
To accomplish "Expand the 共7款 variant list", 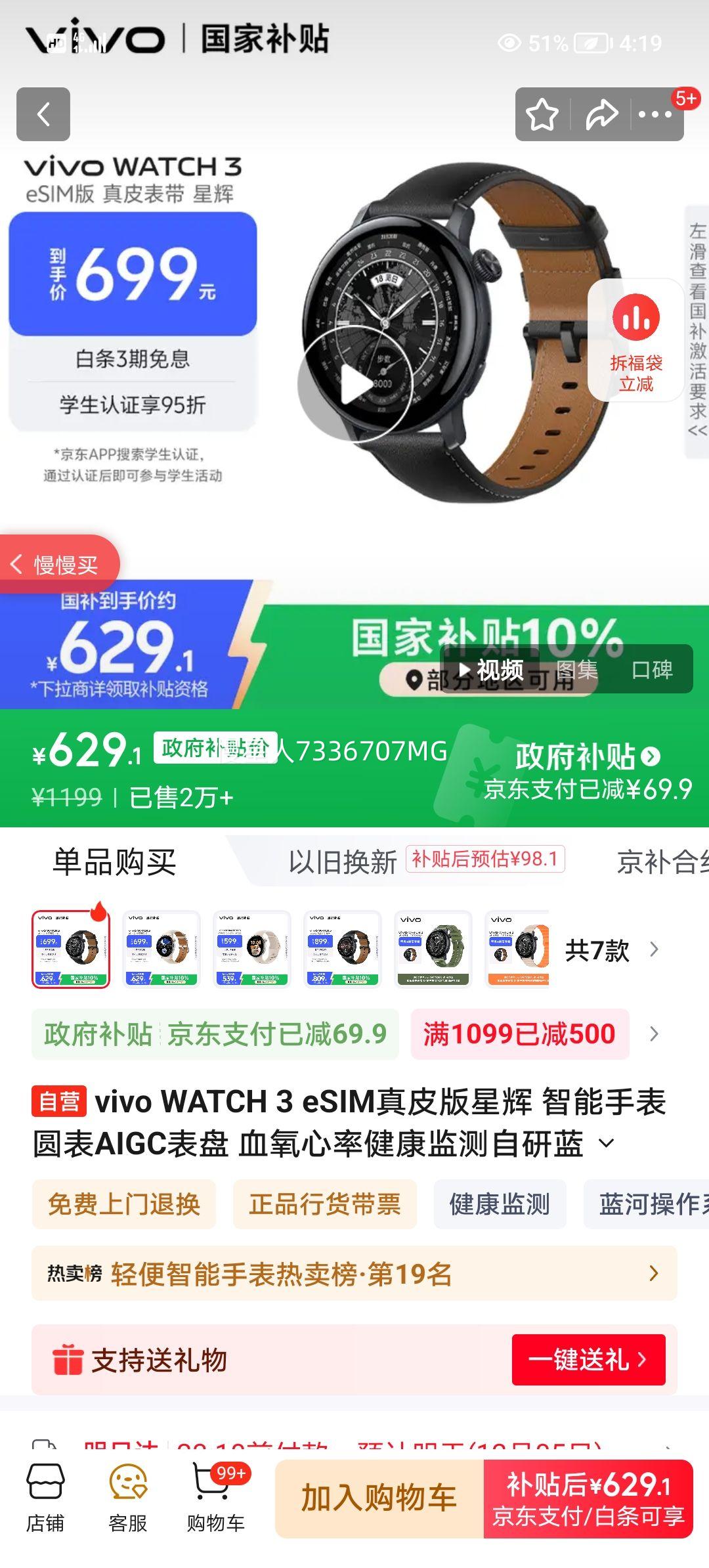I will click(611, 949).
